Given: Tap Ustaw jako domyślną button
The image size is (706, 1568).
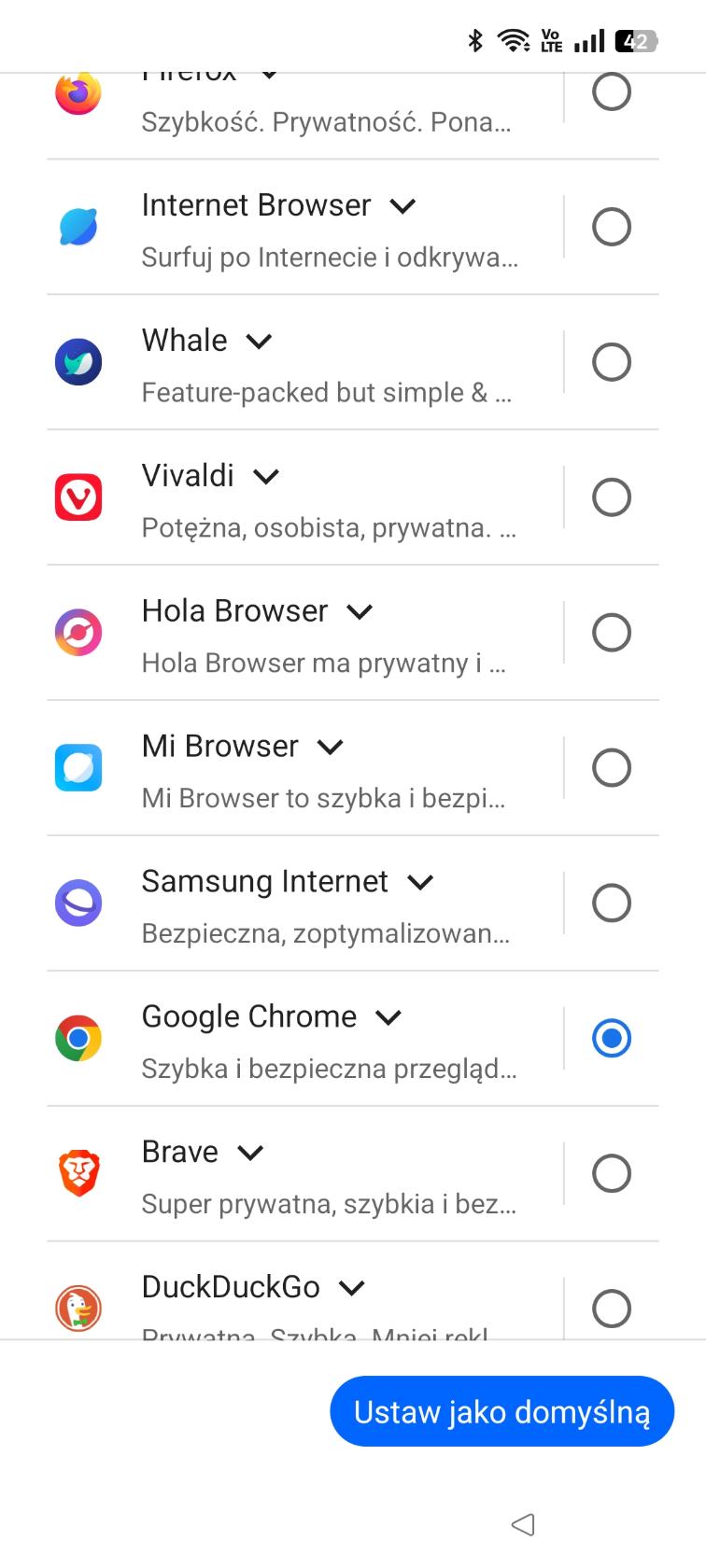Looking at the screenshot, I should pos(502,1411).
